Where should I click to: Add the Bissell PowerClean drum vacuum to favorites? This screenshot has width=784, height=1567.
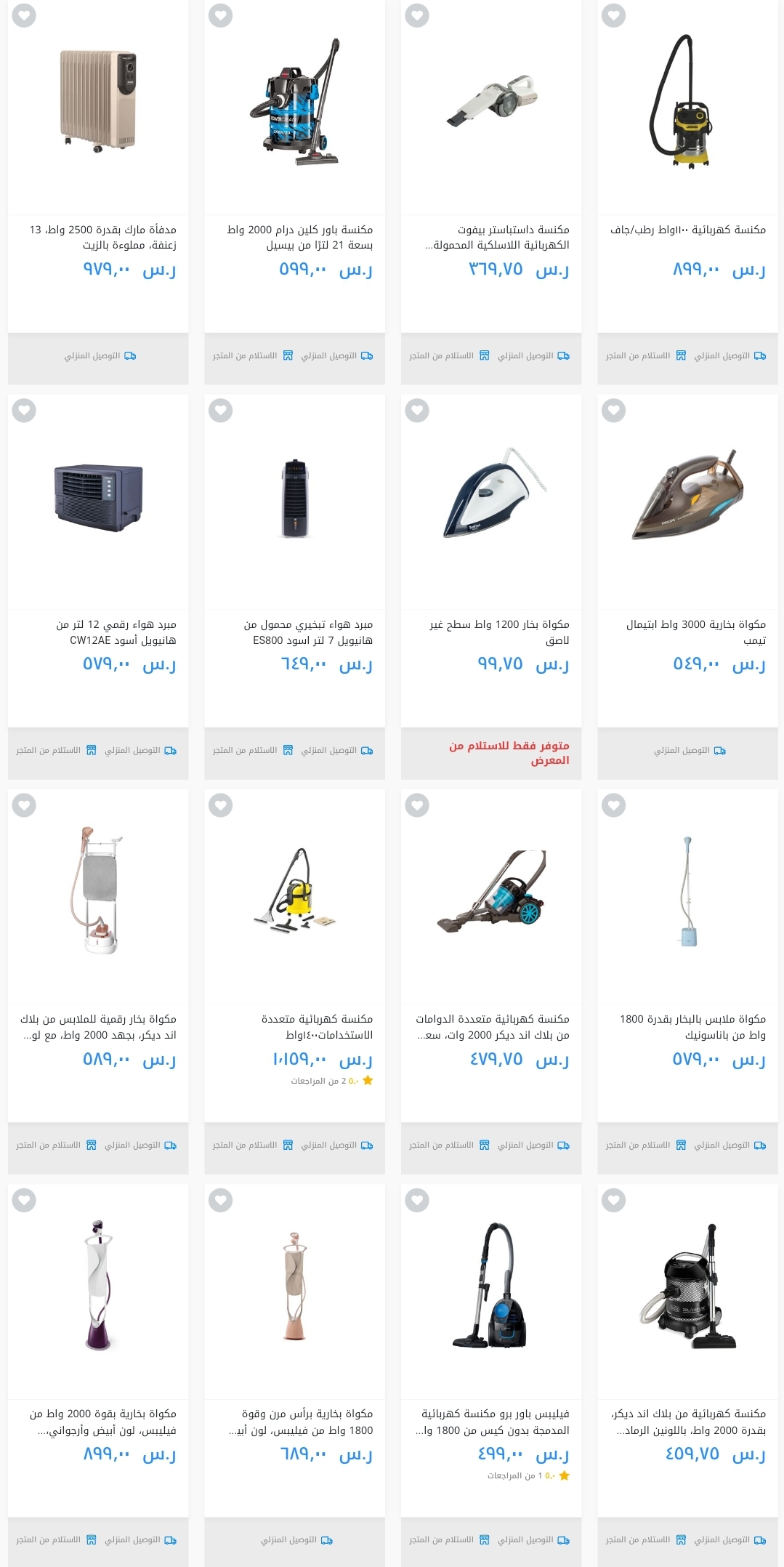click(x=220, y=15)
